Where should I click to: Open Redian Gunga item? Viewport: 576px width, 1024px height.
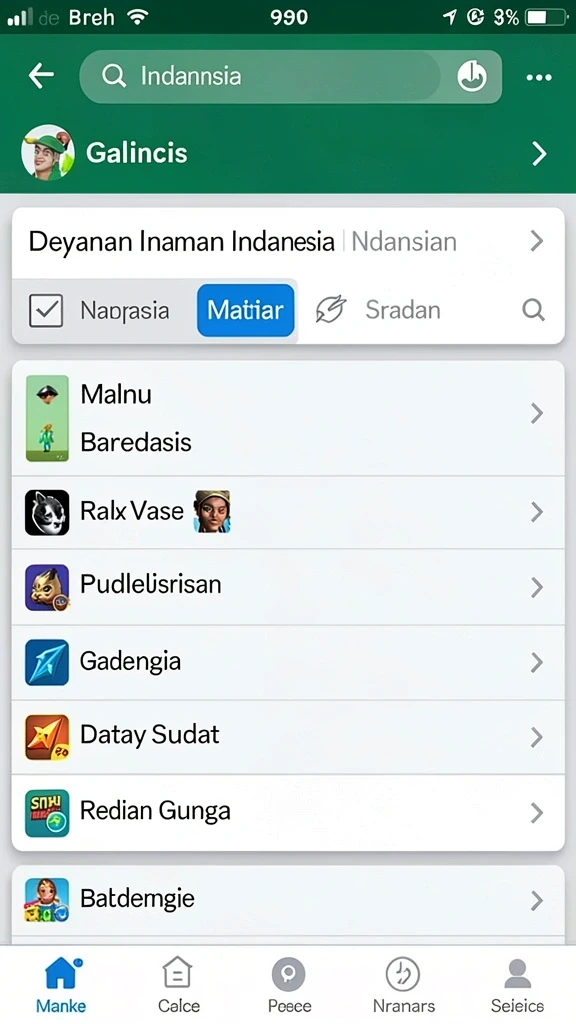(x=288, y=812)
